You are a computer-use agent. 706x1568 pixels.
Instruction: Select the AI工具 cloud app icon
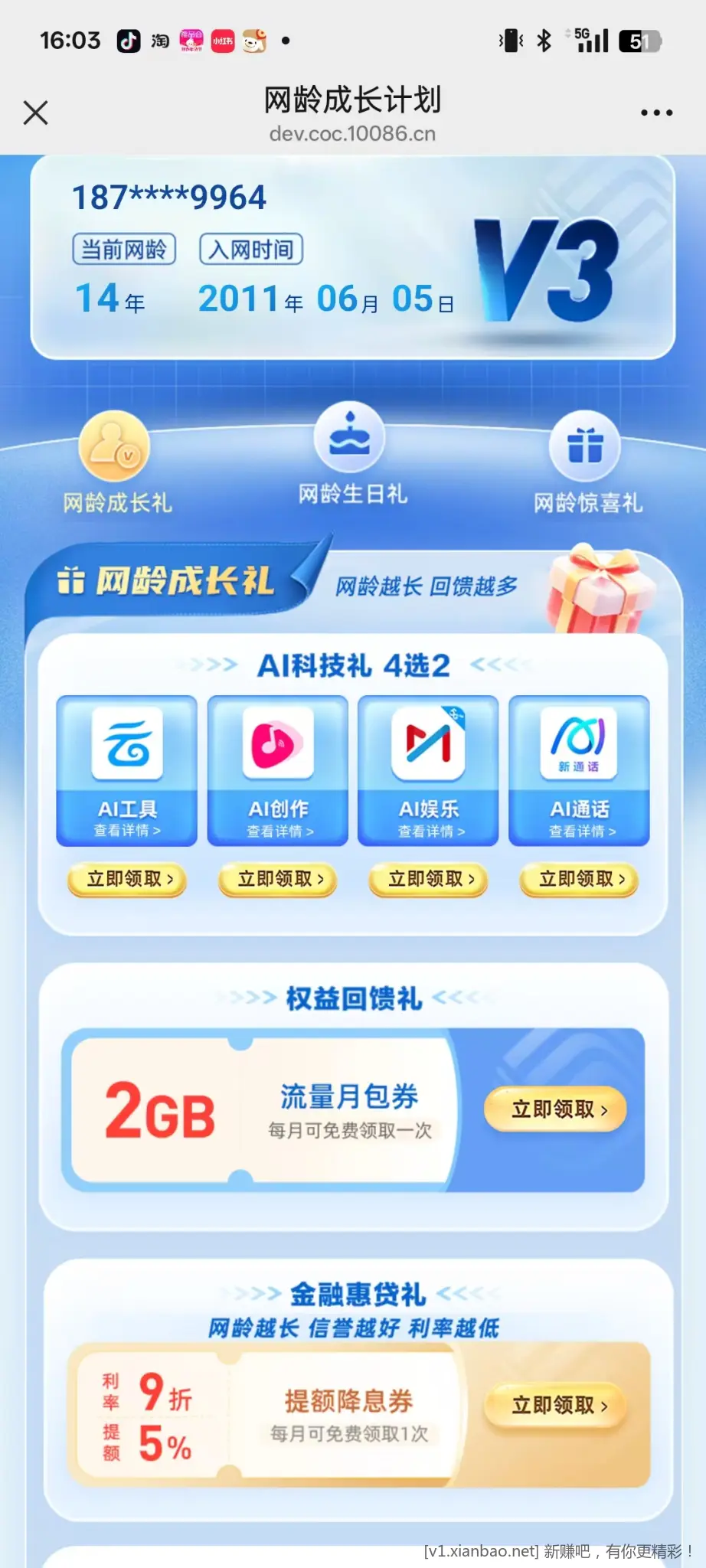[x=126, y=739]
